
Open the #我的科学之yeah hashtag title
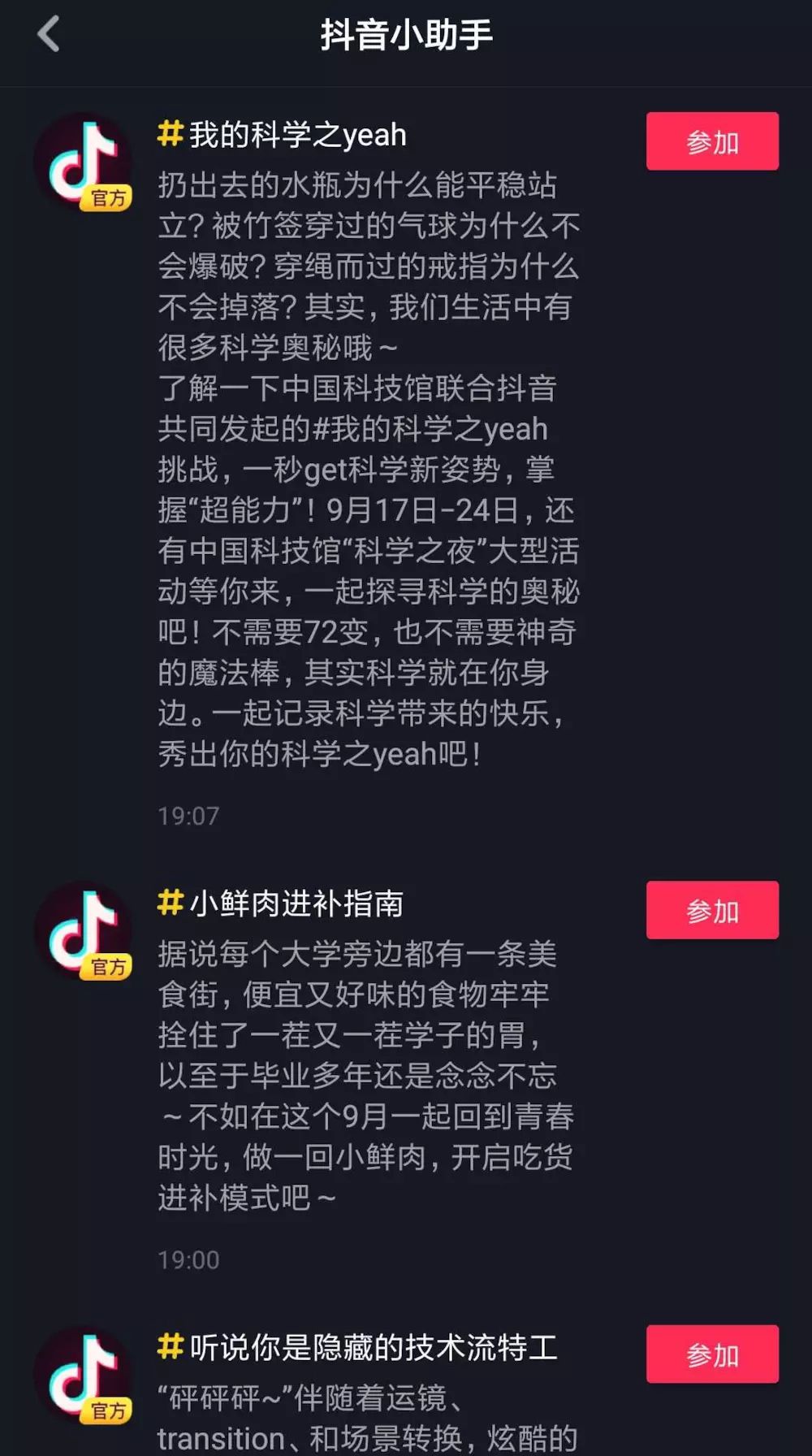point(282,135)
